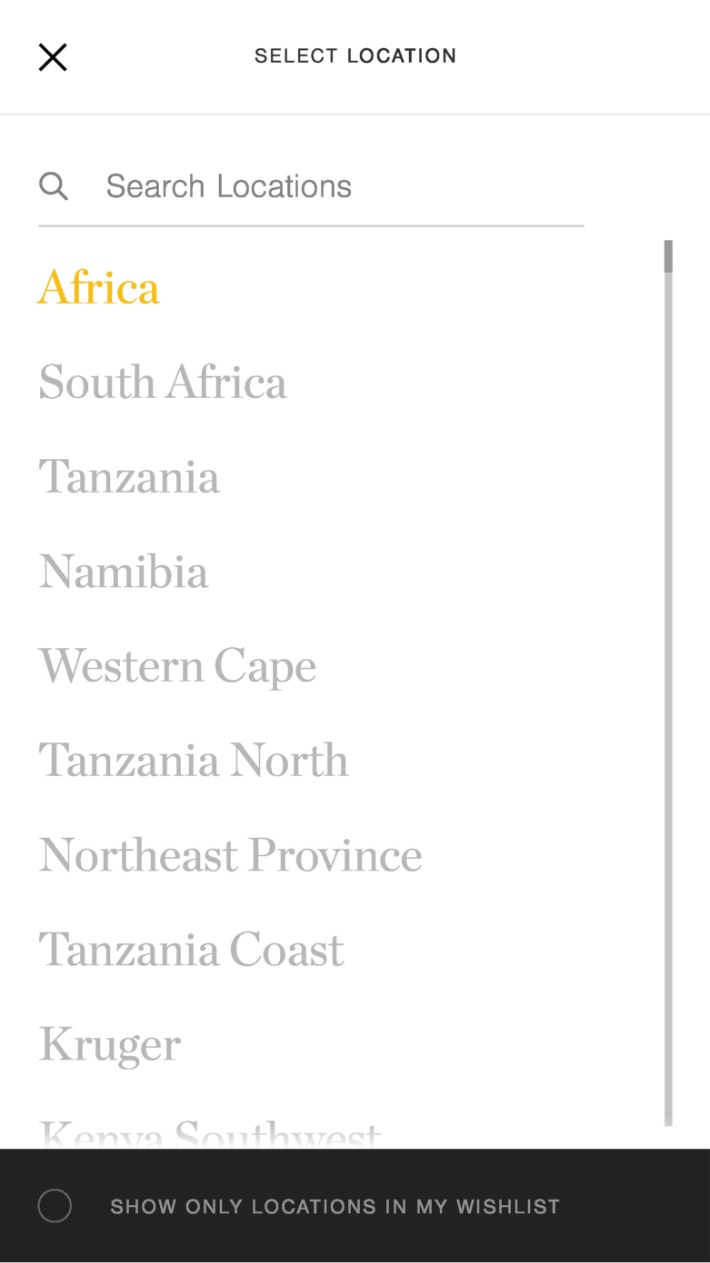Select Africa from the location list
This screenshot has width=710, height=1263.
(x=99, y=288)
